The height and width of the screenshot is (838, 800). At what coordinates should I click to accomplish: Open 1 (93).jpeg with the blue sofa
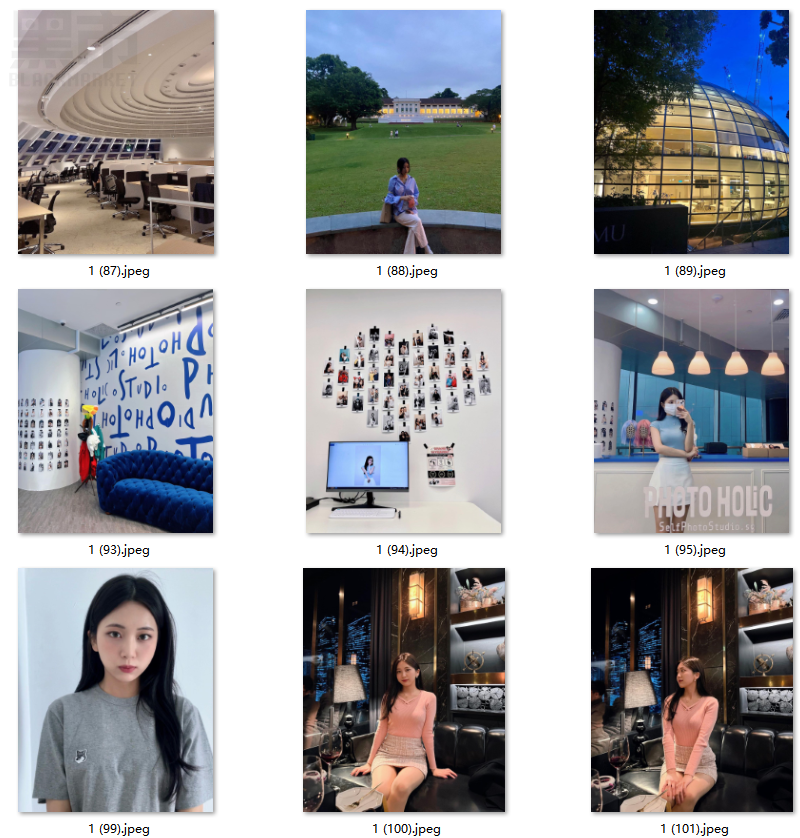[x=116, y=411]
